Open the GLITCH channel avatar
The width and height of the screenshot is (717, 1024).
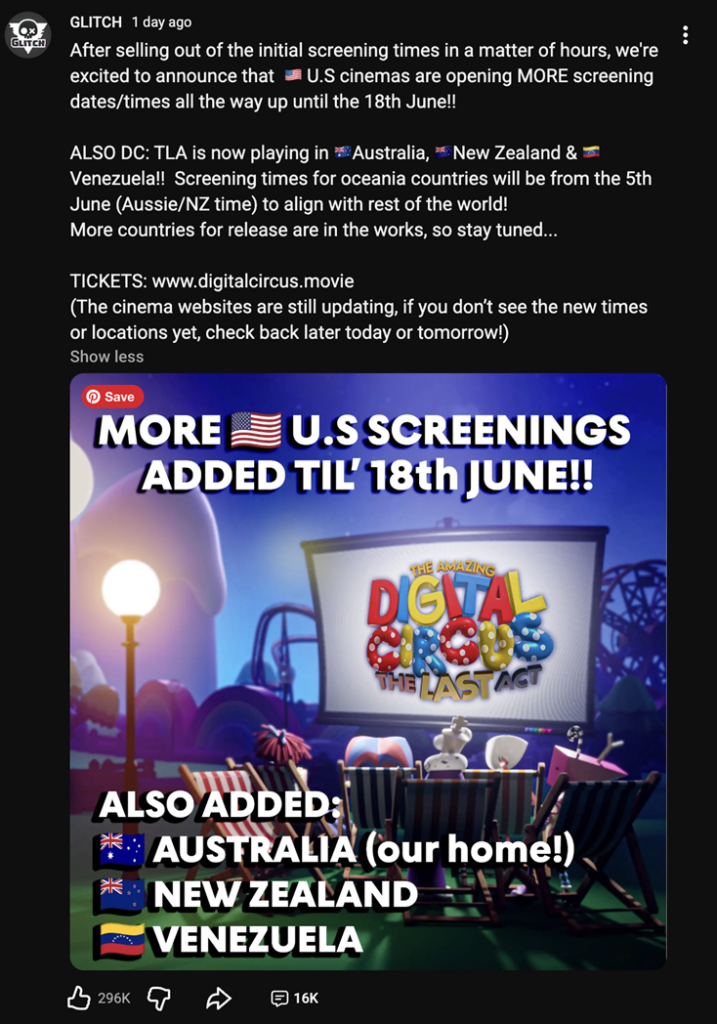(x=28, y=34)
